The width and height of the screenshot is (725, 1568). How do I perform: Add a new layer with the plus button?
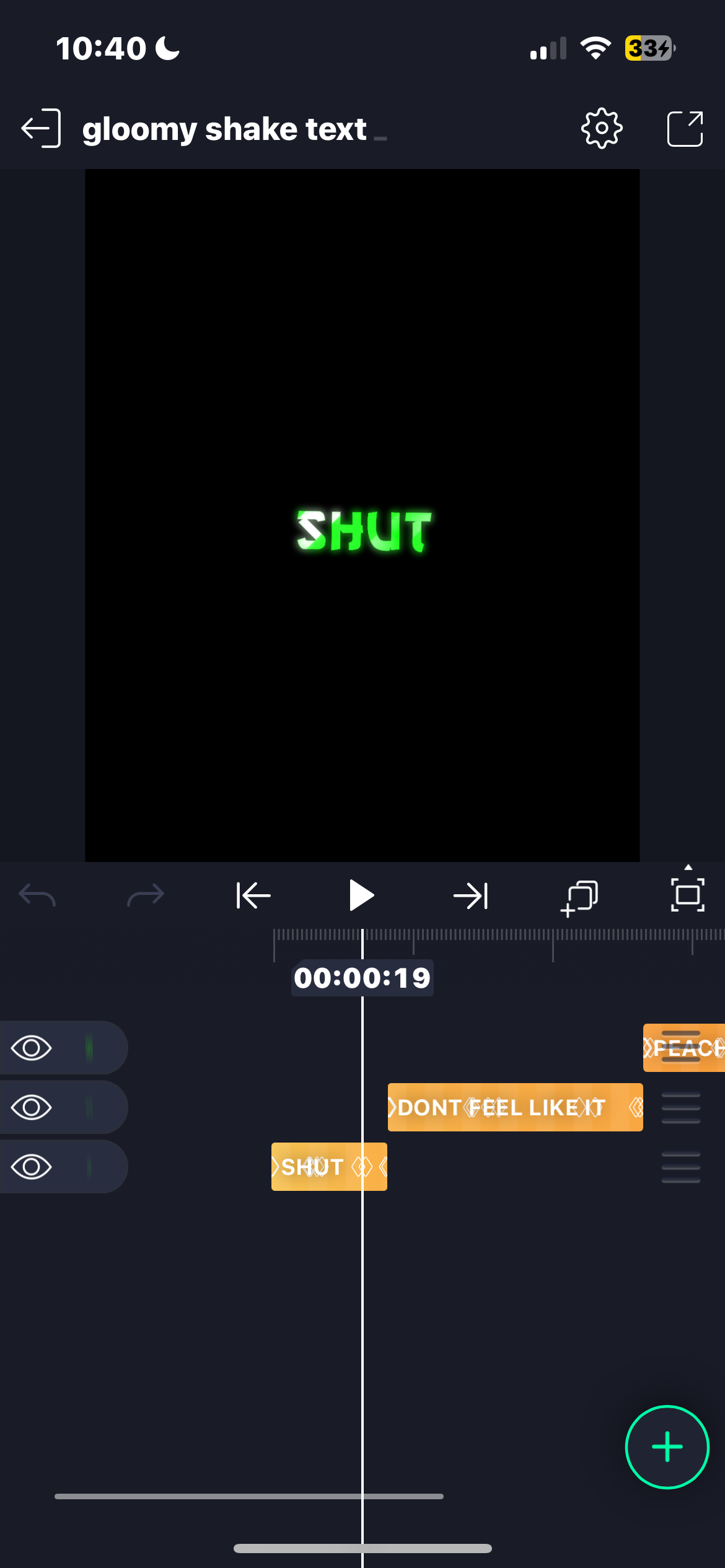pos(667,1447)
